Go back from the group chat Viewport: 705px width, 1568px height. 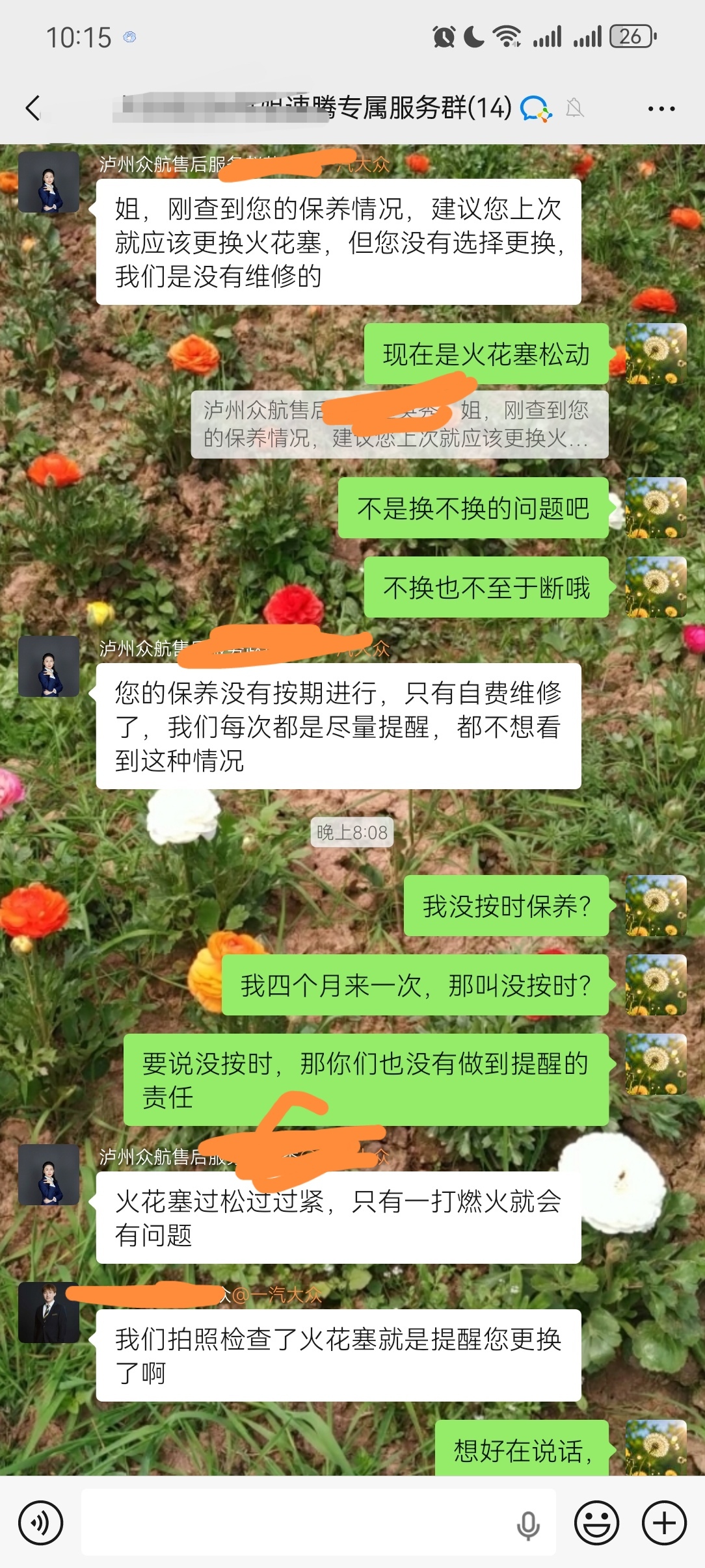click(x=33, y=108)
